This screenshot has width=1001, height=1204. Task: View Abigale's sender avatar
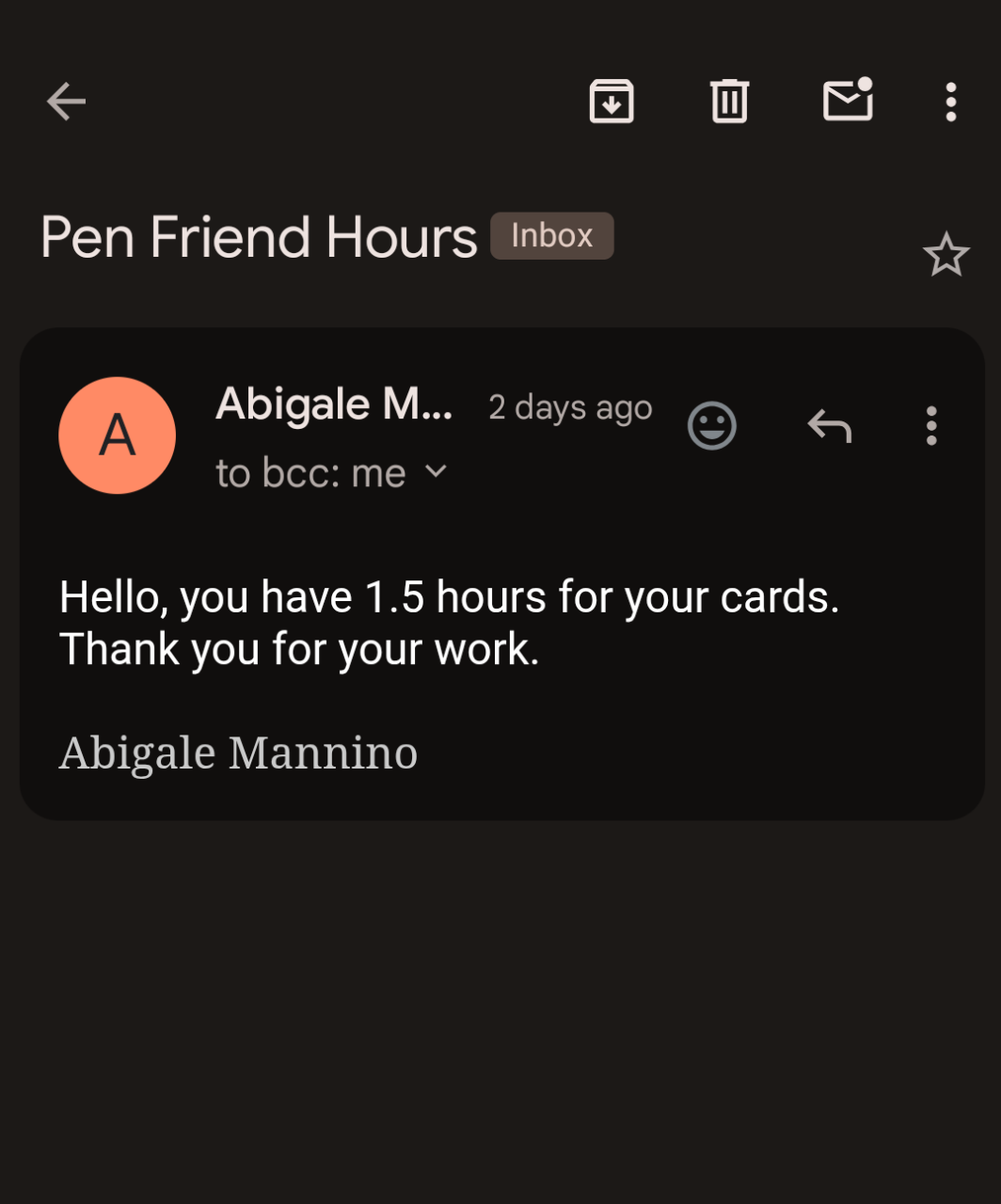tap(118, 436)
